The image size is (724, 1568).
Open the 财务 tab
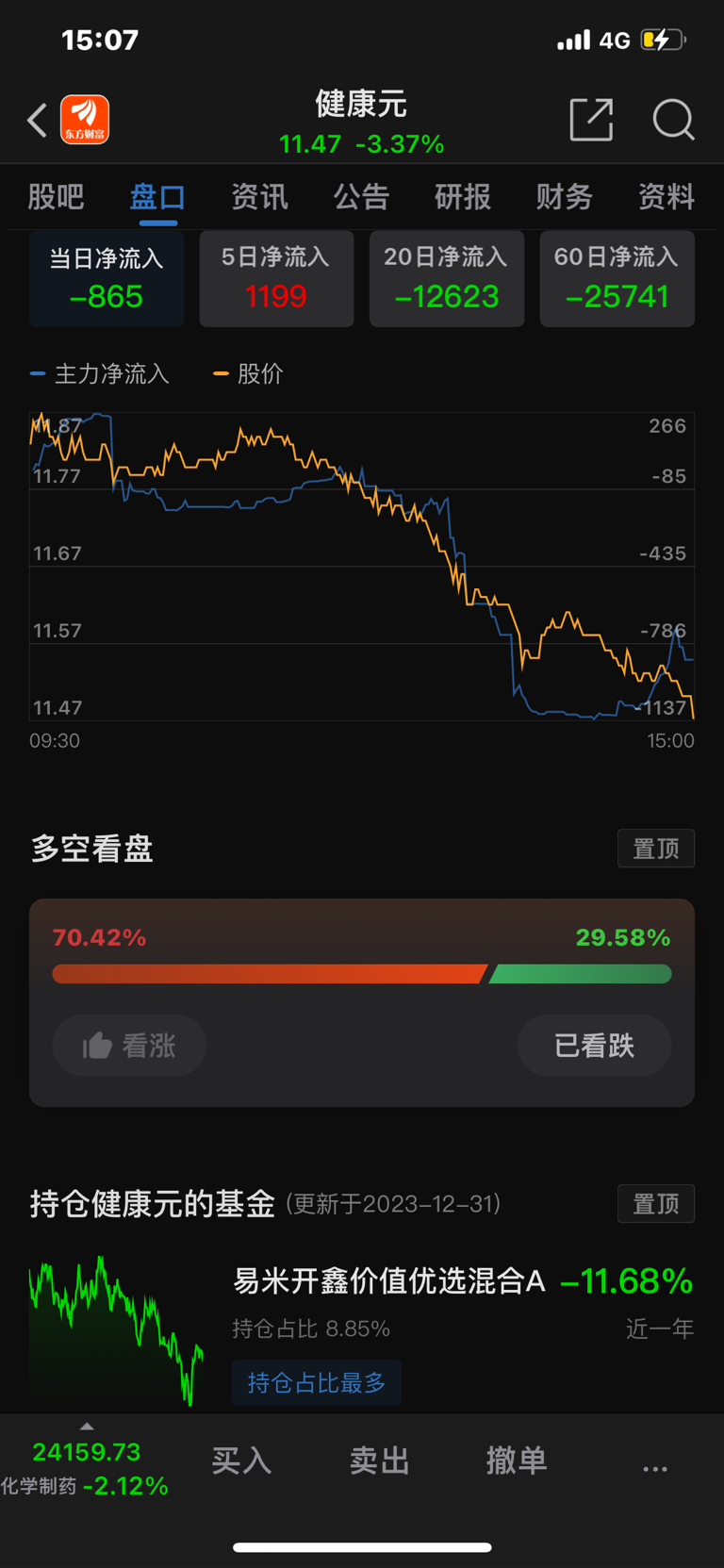click(x=564, y=197)
